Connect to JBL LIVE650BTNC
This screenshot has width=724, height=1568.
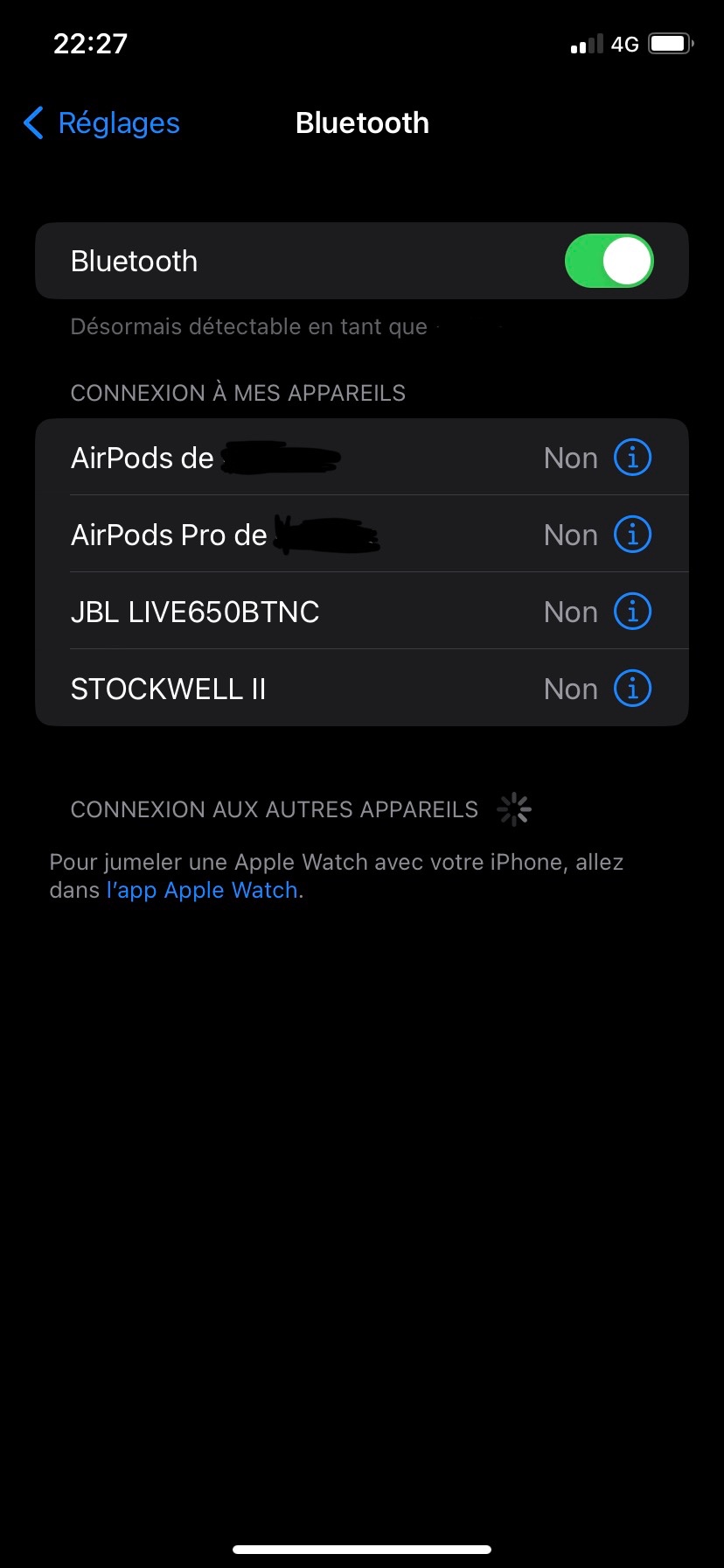tap(362, 612)
